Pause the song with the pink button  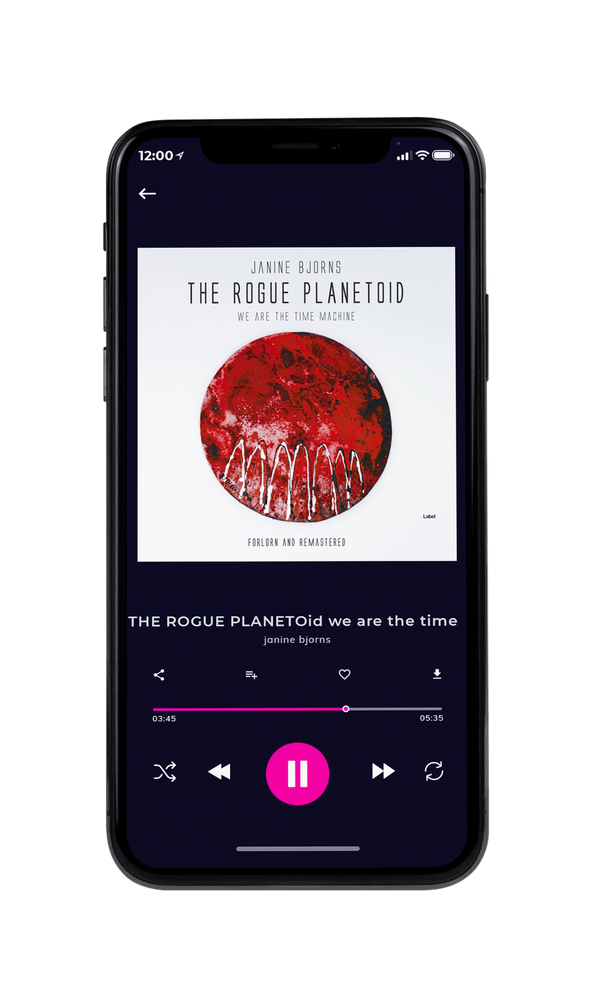(297, 774)
